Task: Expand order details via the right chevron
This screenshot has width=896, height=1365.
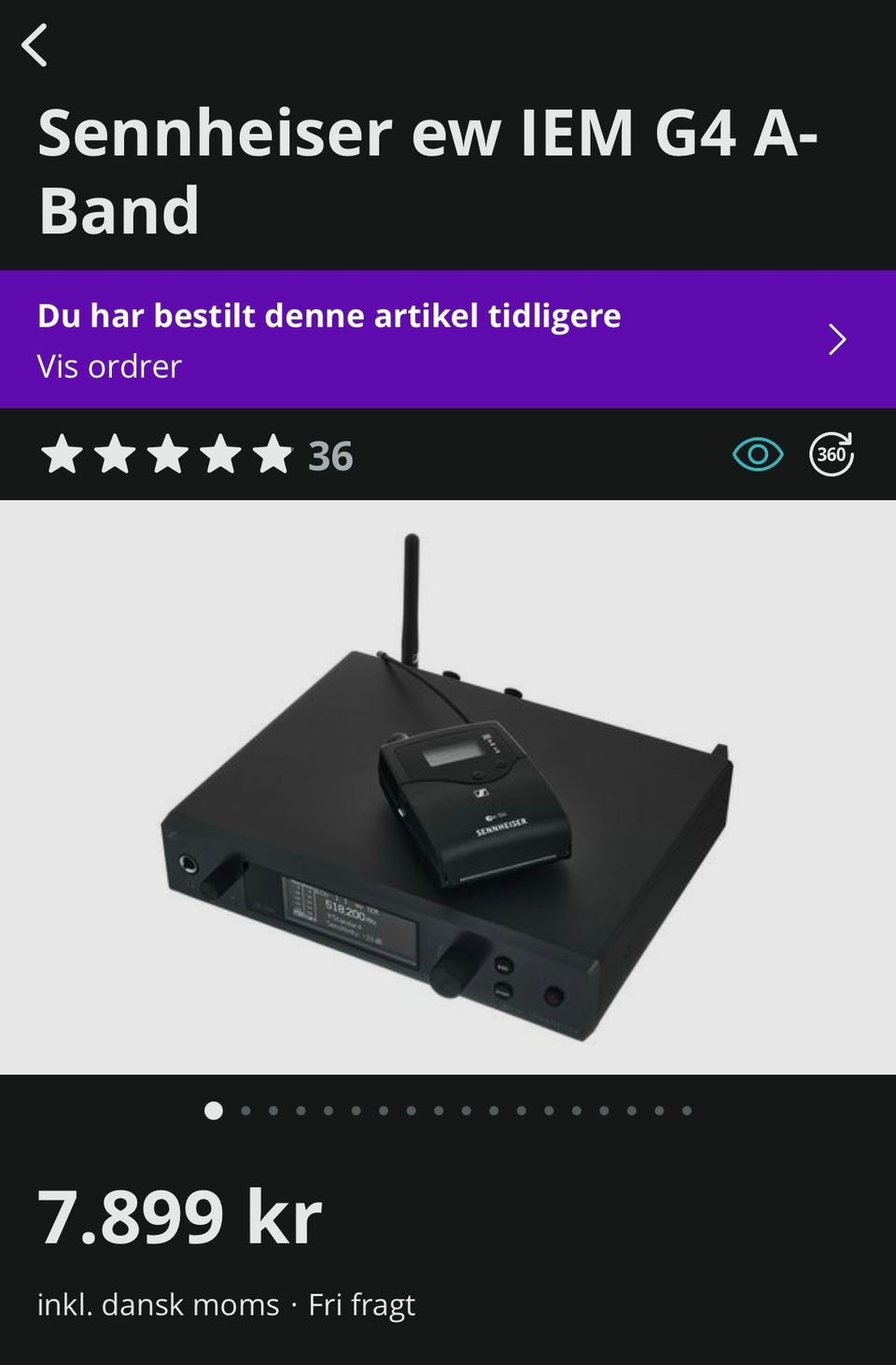Action: 838,339
